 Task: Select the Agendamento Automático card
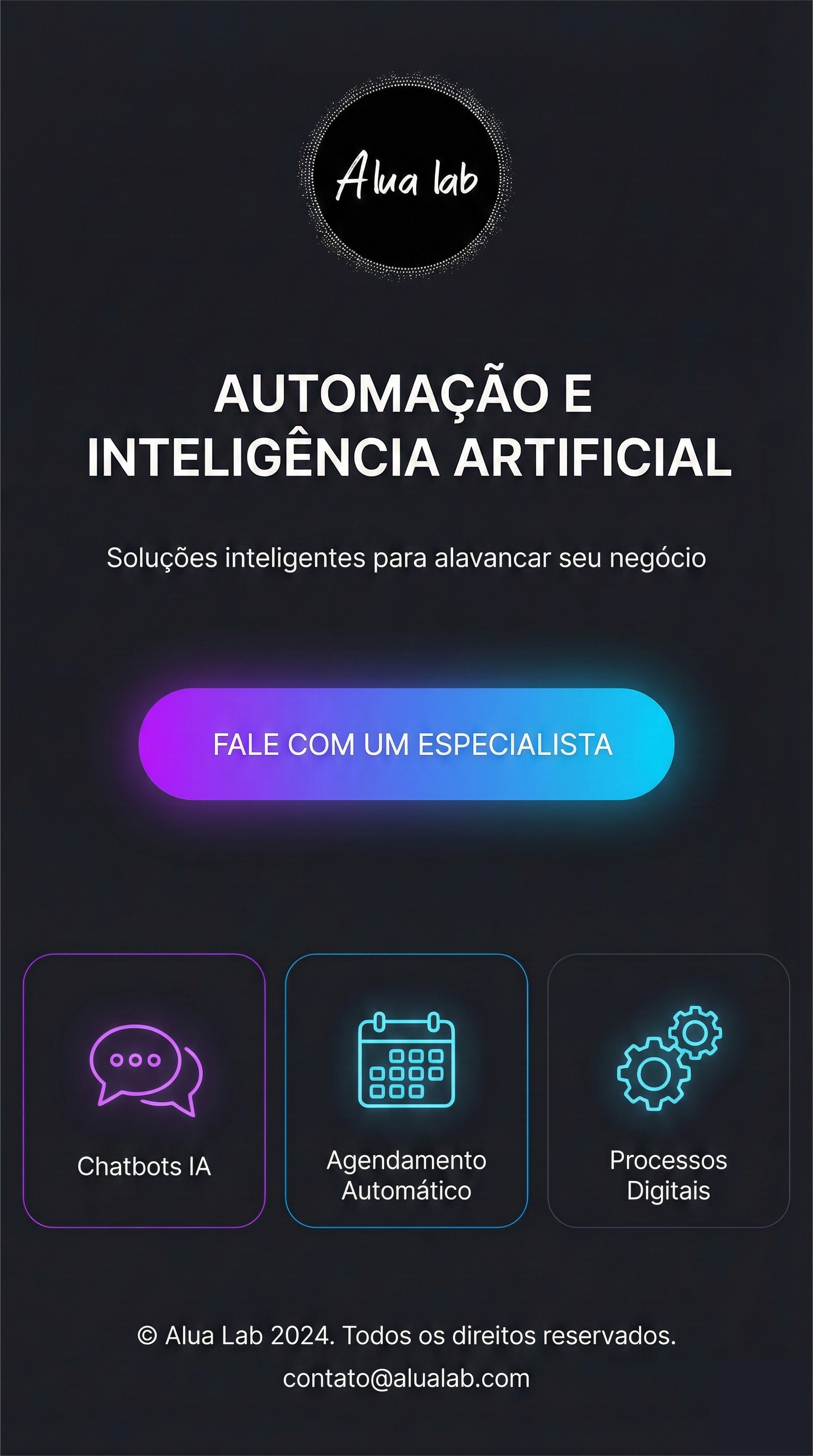tap(406, 1090)
